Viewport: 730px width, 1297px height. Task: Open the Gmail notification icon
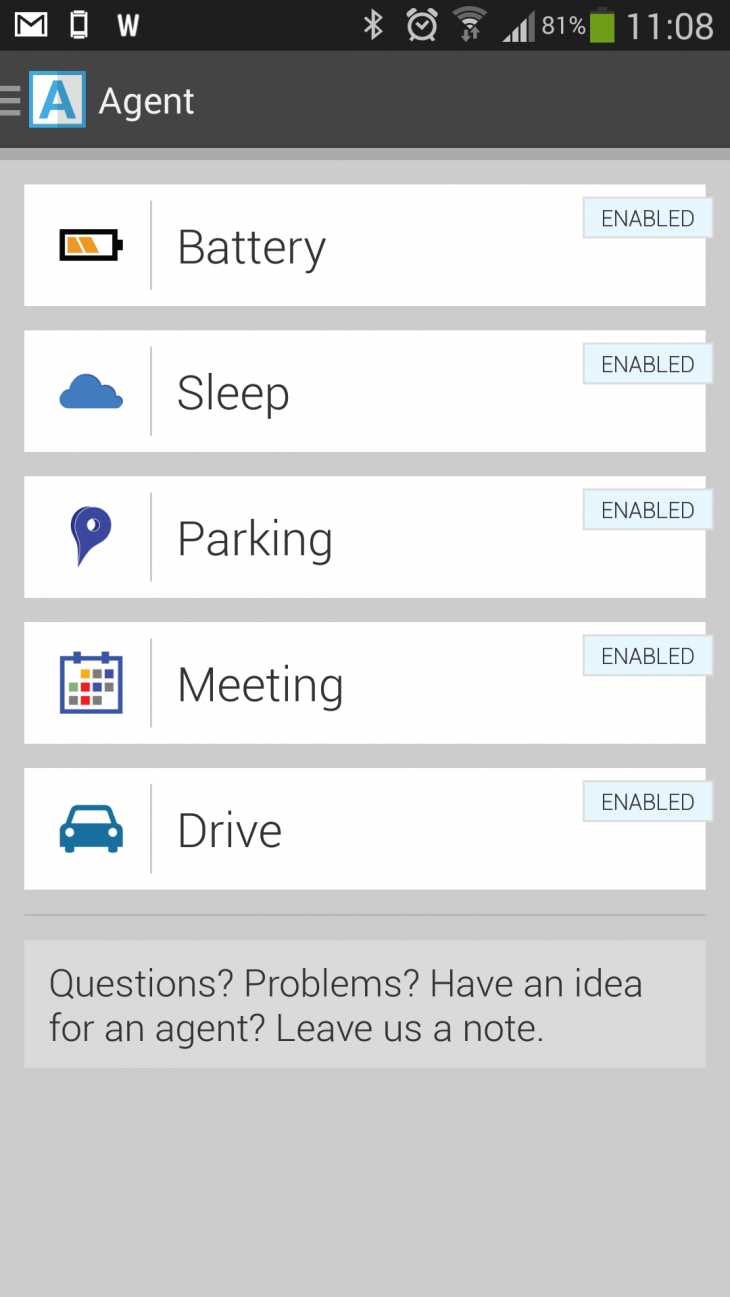coord(30,25)
